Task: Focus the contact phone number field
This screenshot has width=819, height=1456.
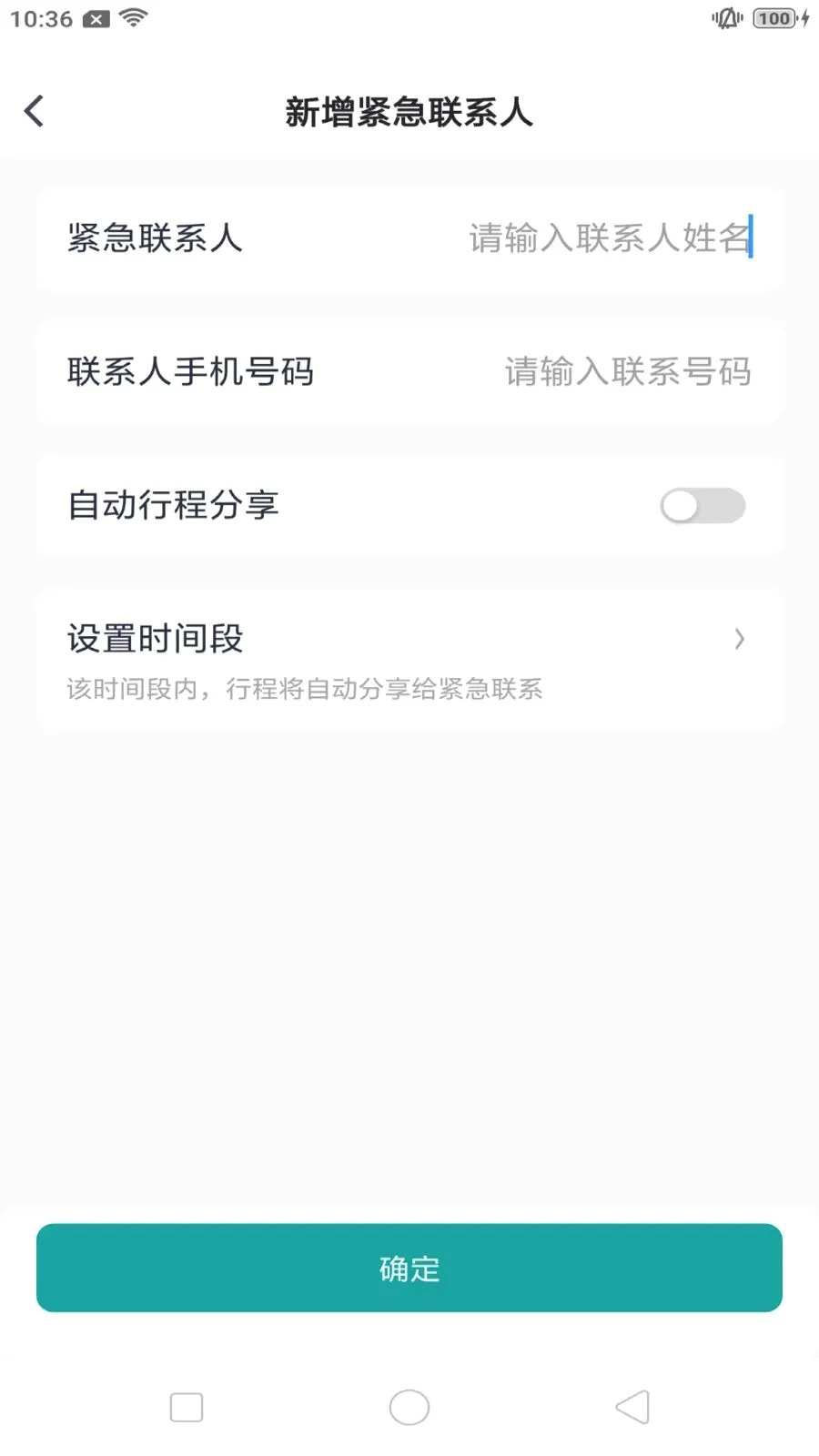Action: click(x=628, y=372)
